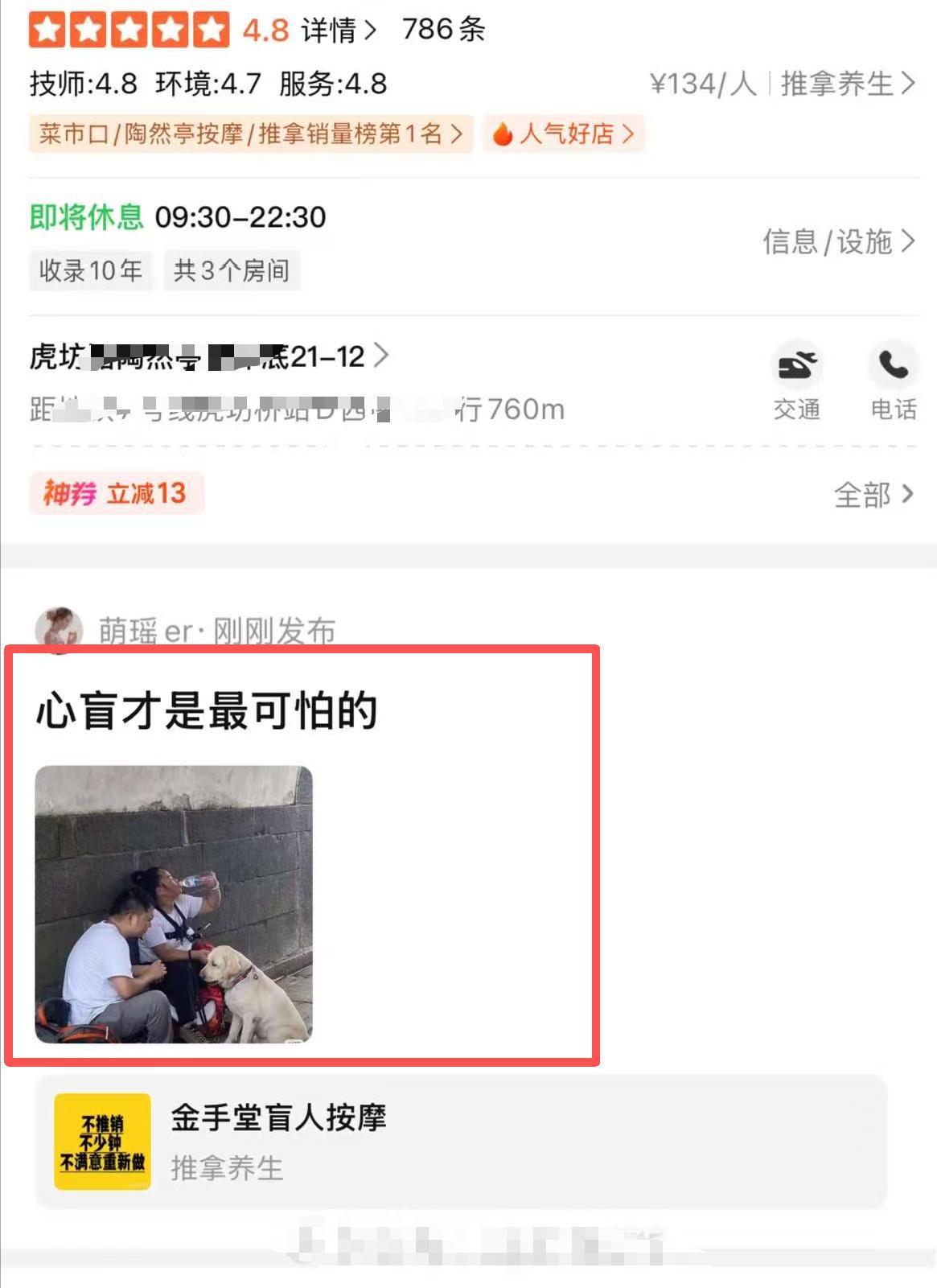The image size is (937, 1288).
Task: Call the shop via 电话
Action: [893, 381]
